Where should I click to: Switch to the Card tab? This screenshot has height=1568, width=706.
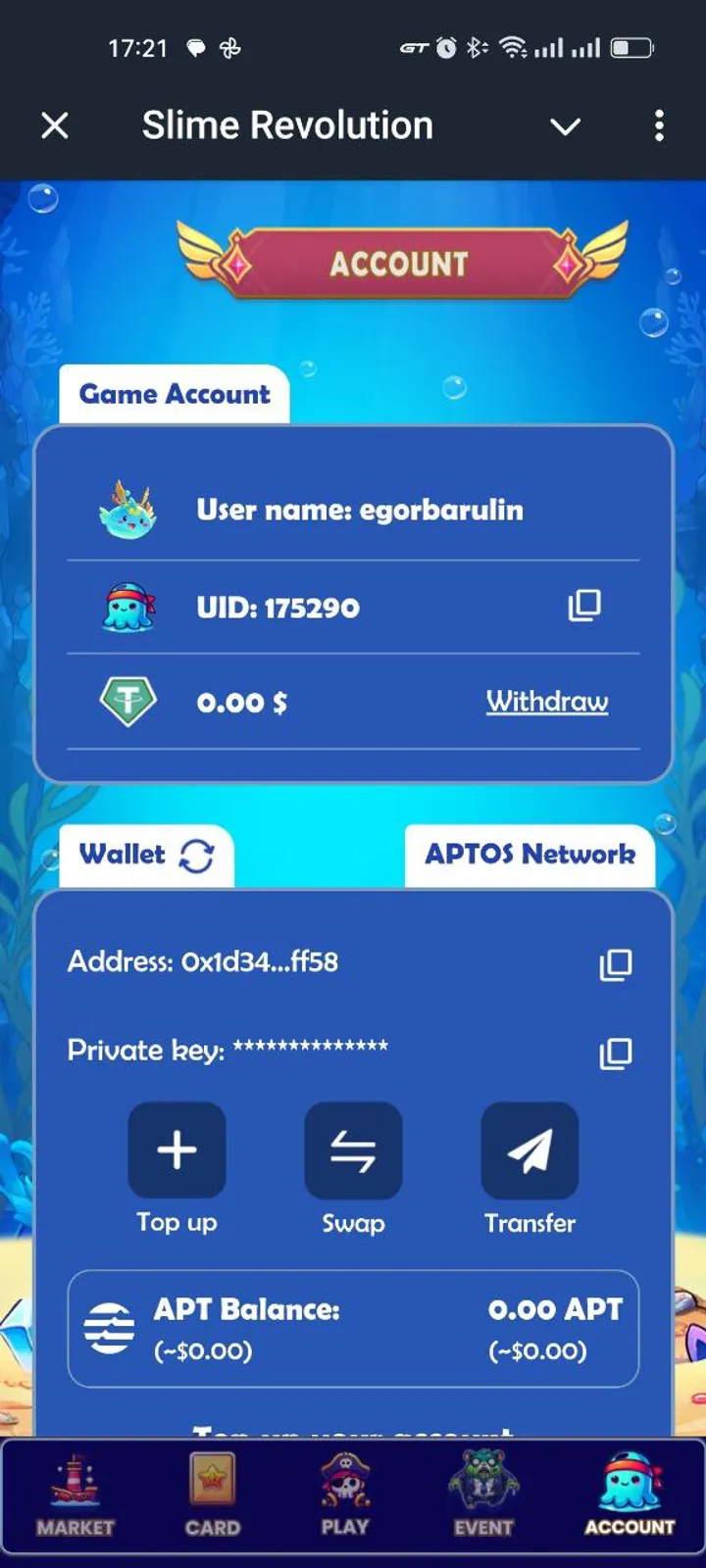coord(212,1495)
